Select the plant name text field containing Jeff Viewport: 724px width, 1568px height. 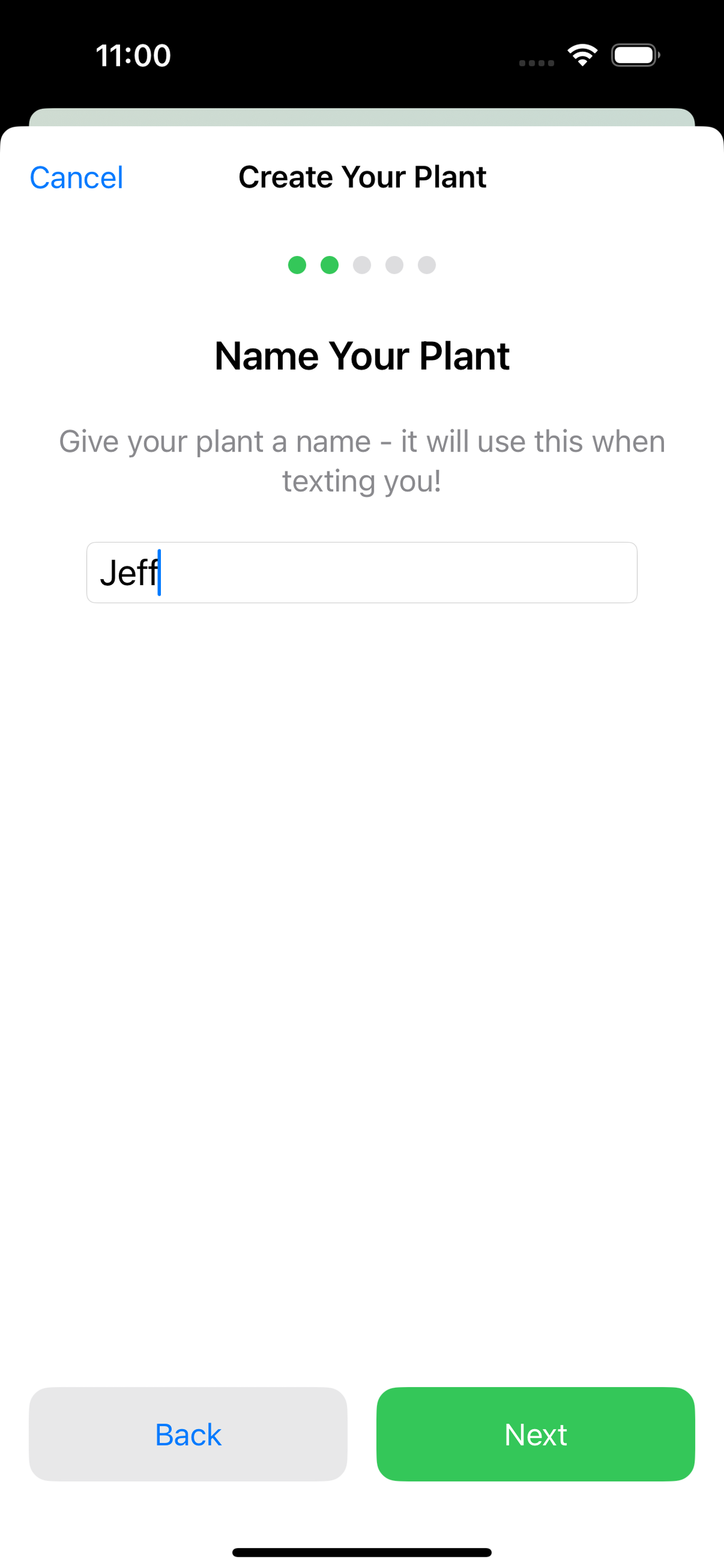click(x=362, y=573)
